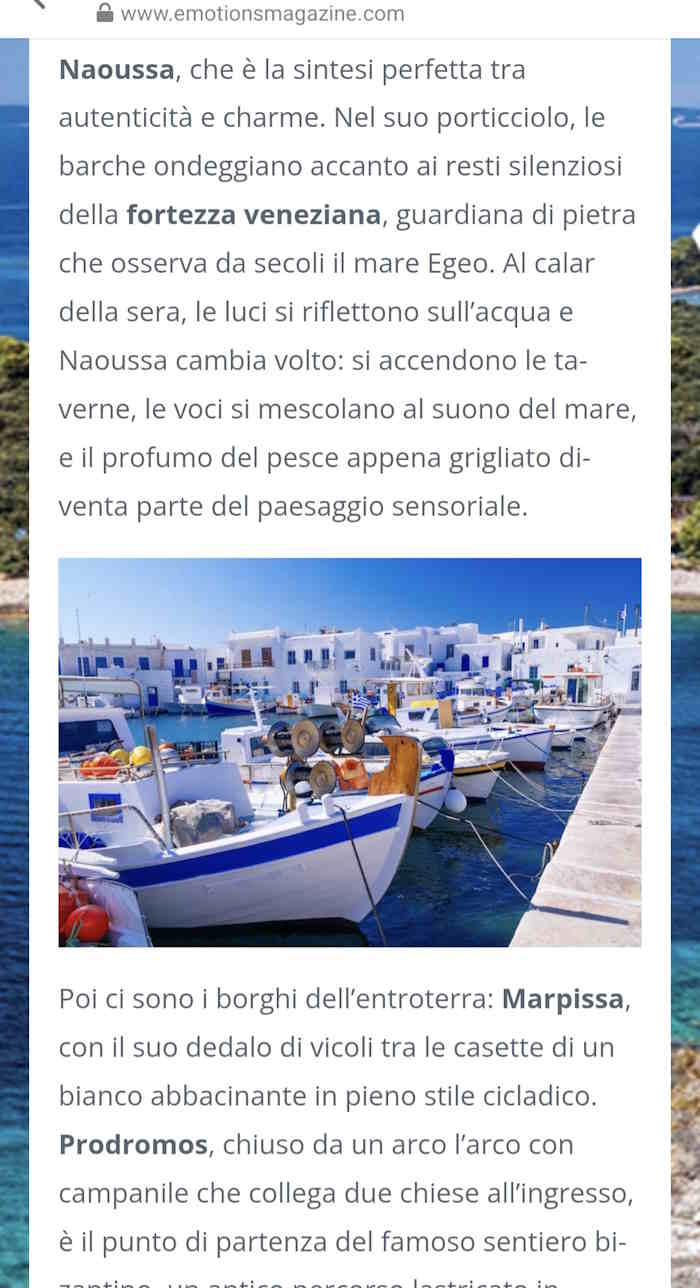This screenshot has height=1288, width=700.
Task: Tap the emotionsmagazine.com address bar
Action: pos(262,14)
